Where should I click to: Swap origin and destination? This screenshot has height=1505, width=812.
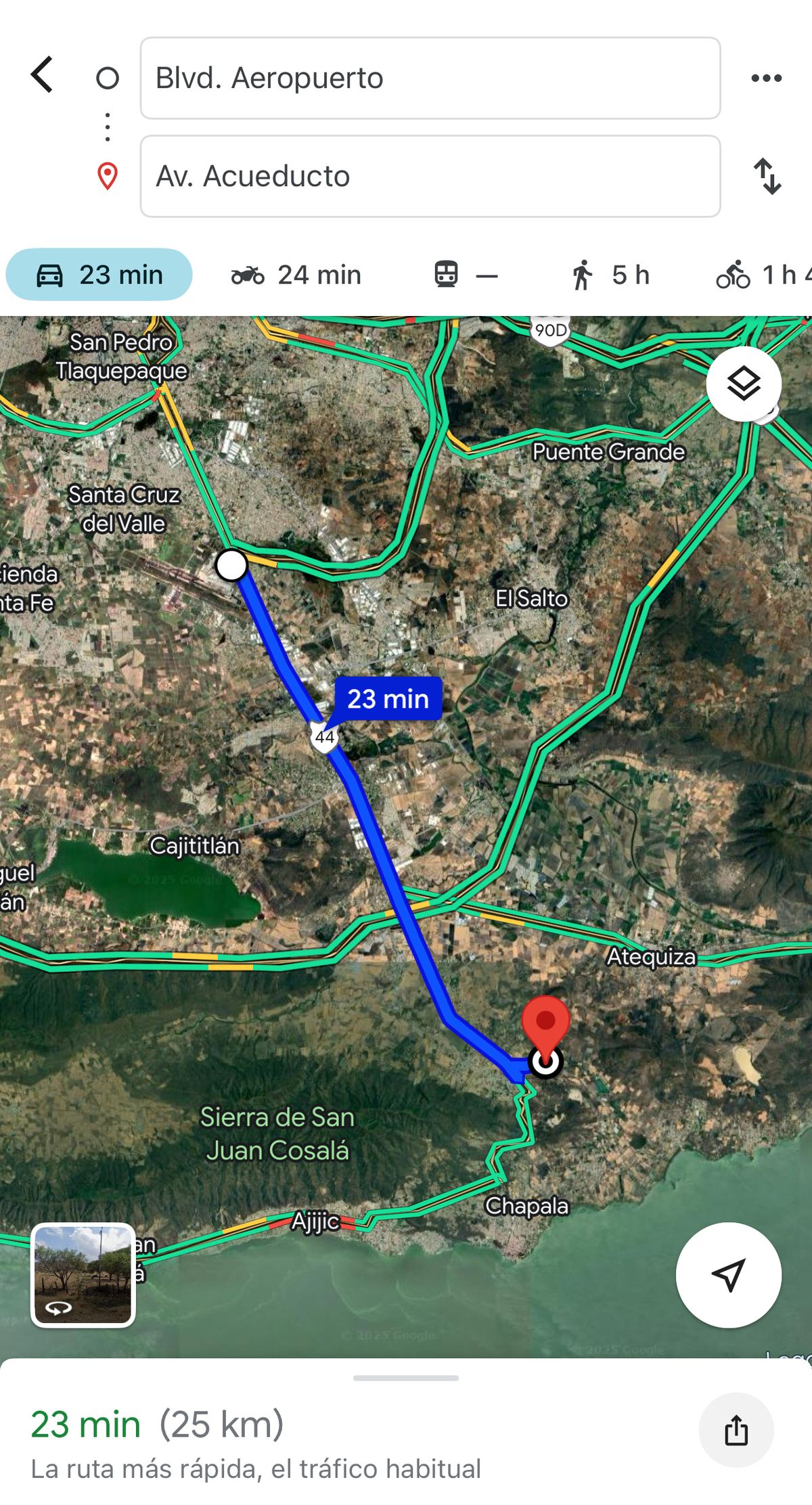tap(767, 177)
